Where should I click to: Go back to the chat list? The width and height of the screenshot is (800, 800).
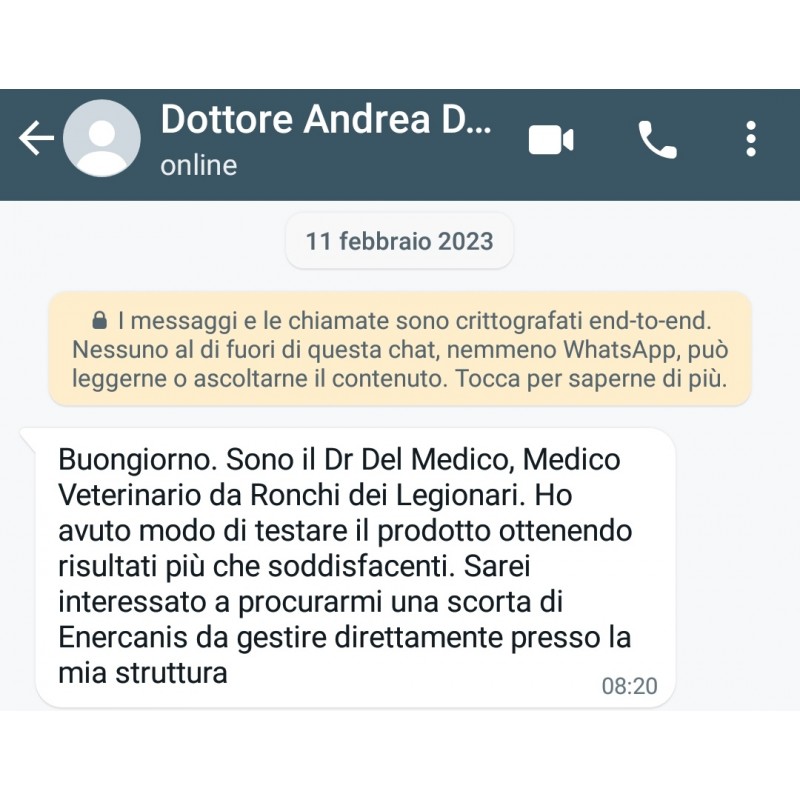click(x=36, y=139)
